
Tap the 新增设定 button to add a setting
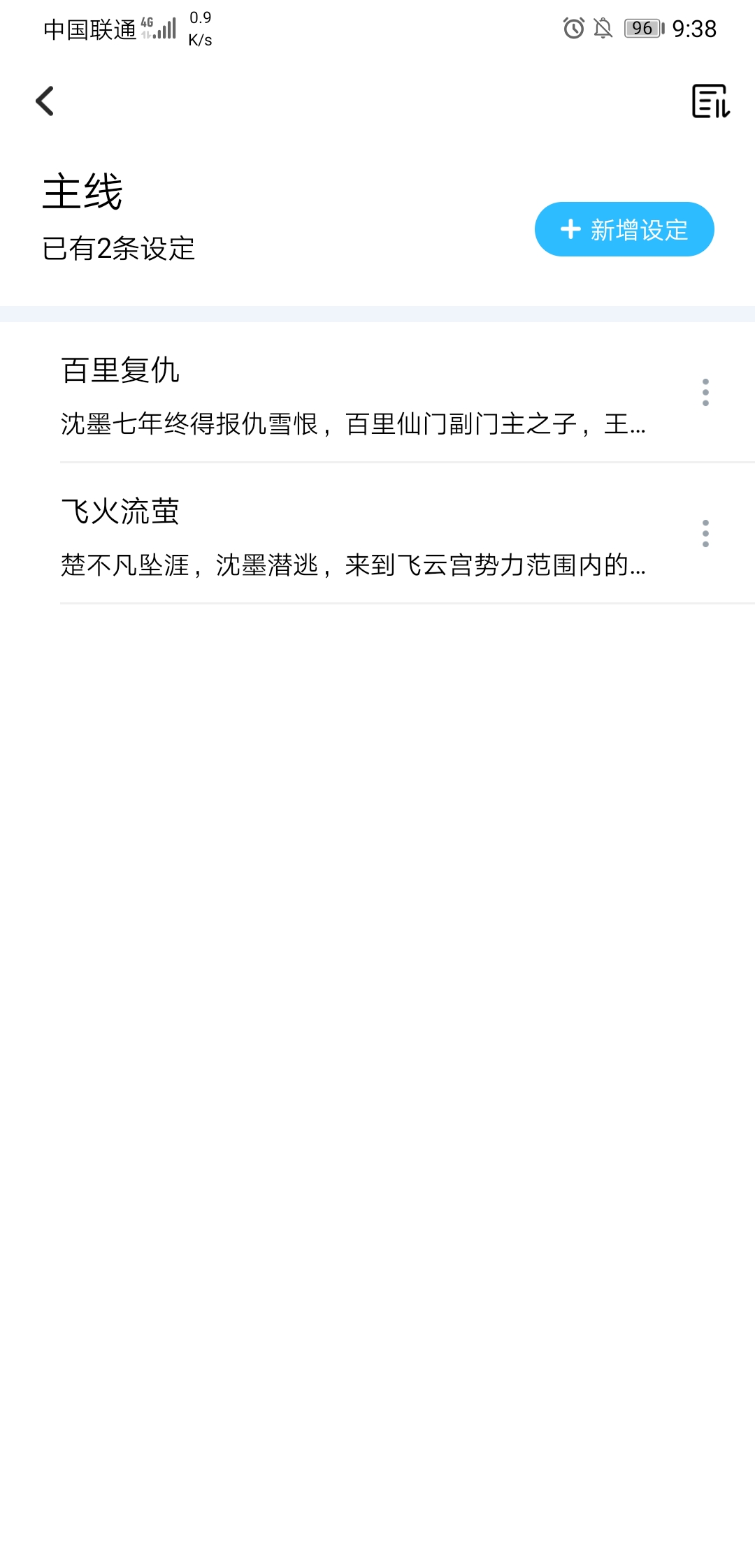(624, 228)
